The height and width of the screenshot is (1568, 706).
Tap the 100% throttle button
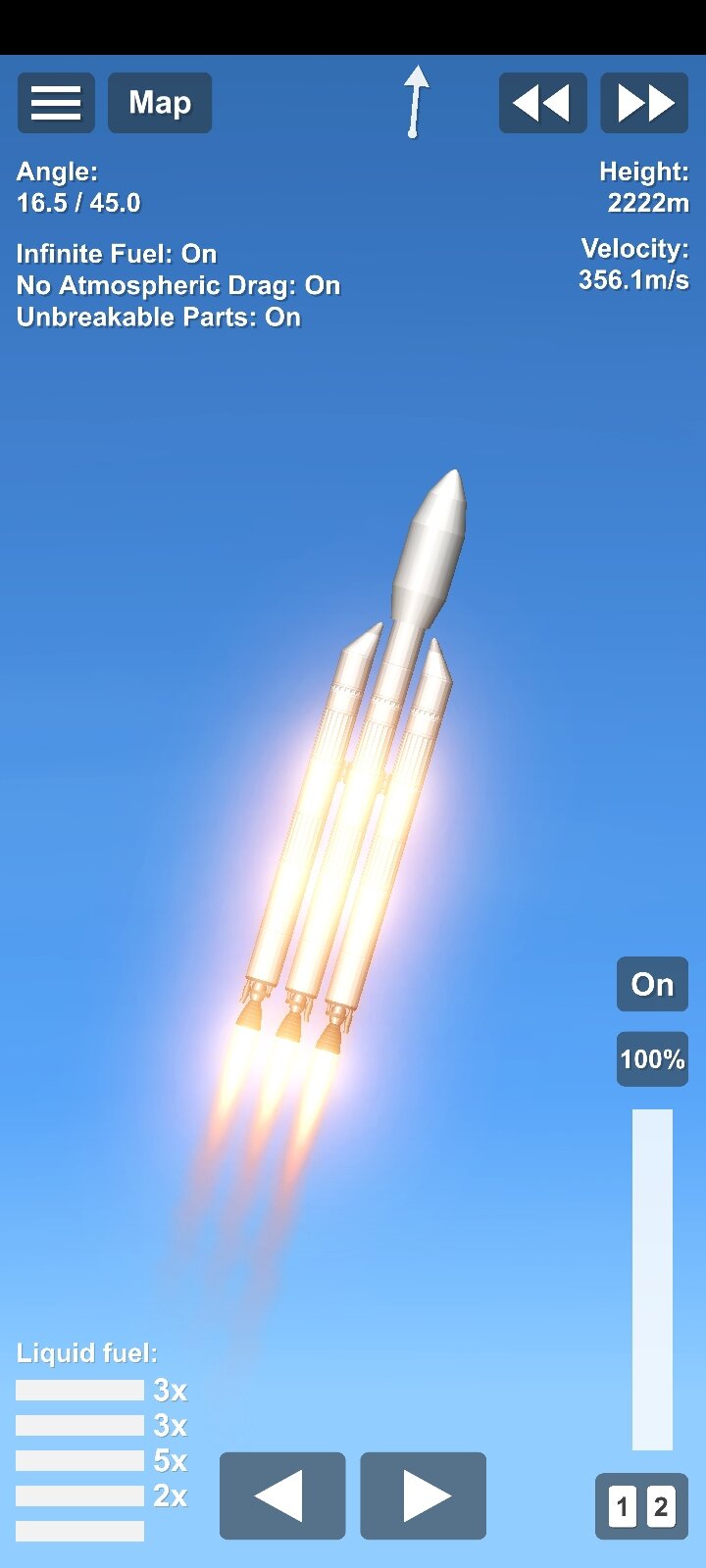tap(652, 1059)
